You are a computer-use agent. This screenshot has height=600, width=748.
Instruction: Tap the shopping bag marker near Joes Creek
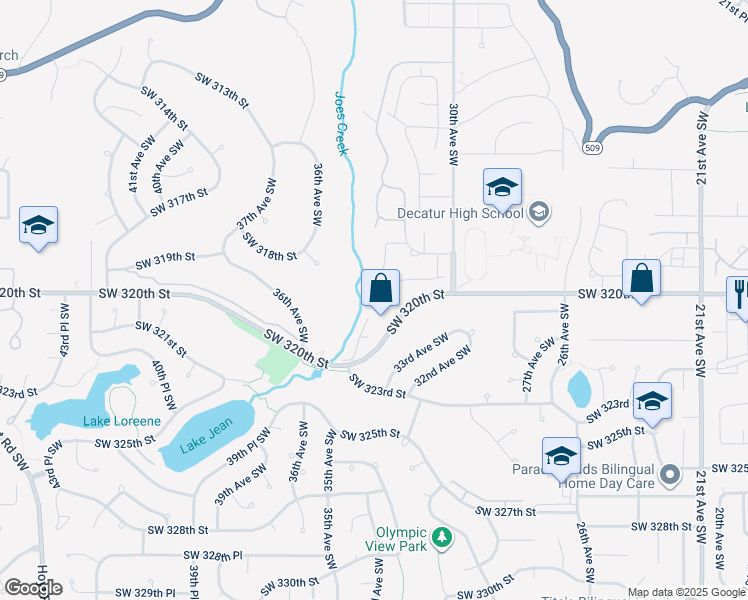click(380, 289)
